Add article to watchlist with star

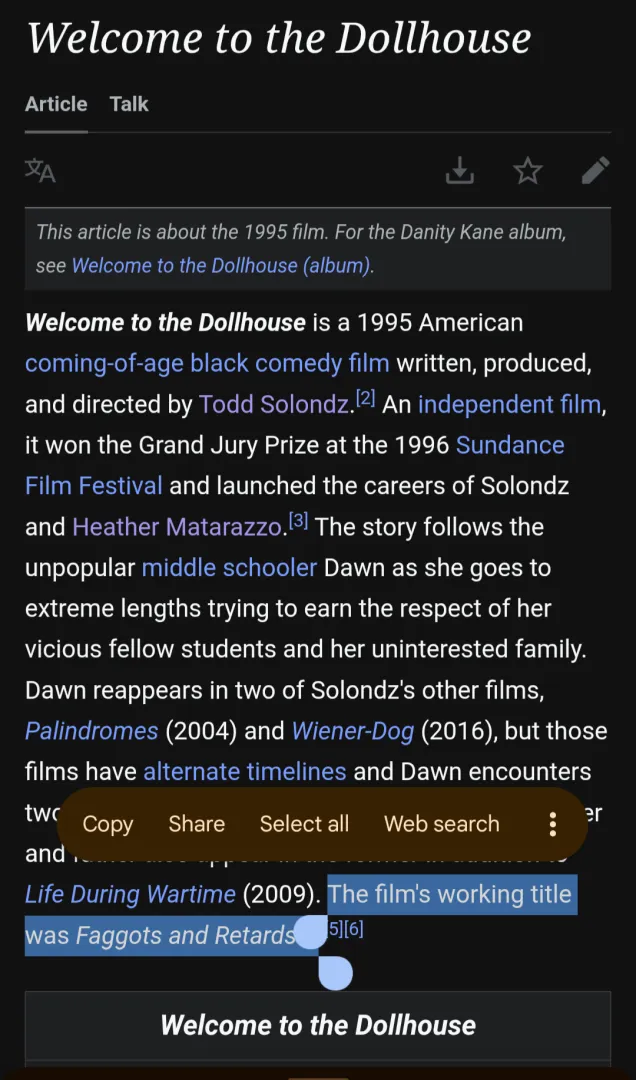[527, 172]
